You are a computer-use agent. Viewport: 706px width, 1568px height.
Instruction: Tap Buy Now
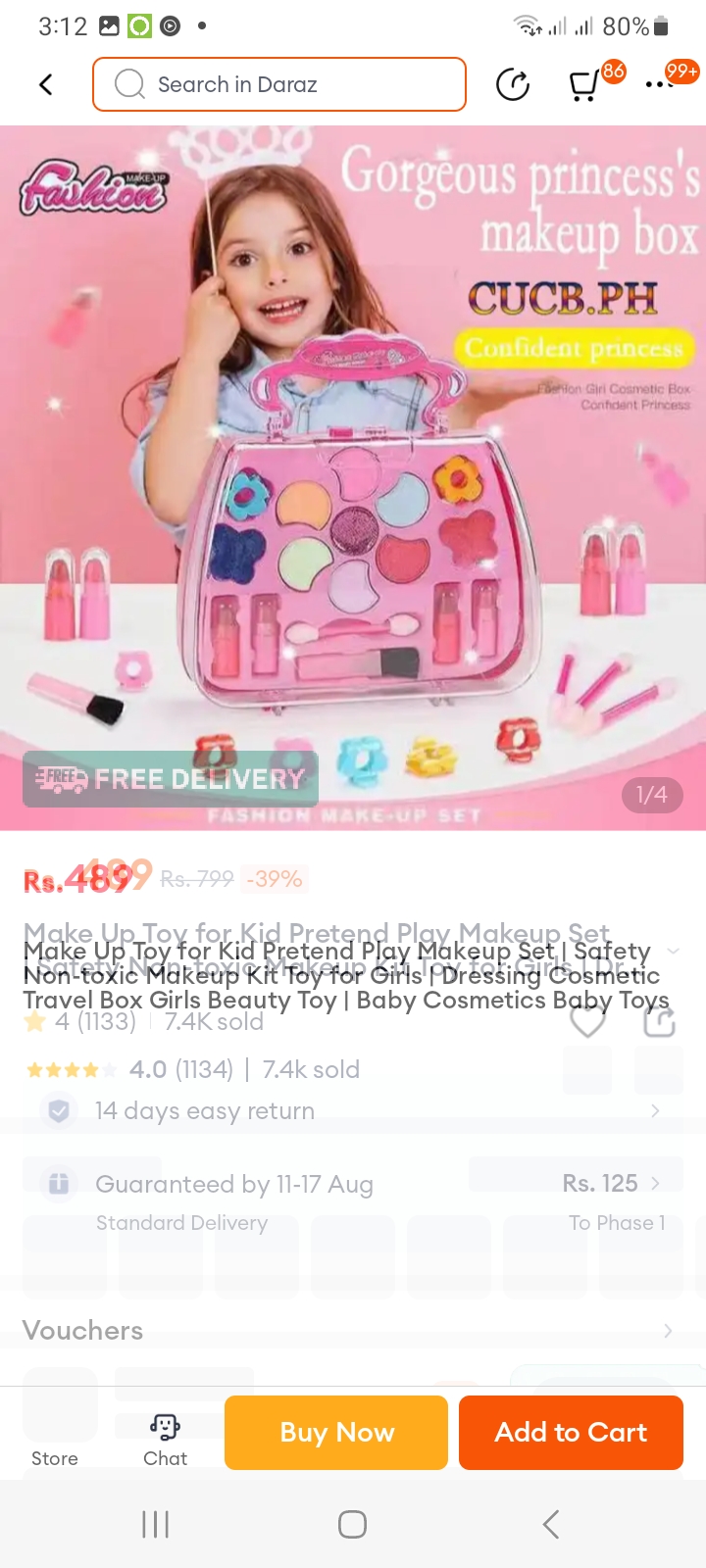click(x=336, y=1432)
